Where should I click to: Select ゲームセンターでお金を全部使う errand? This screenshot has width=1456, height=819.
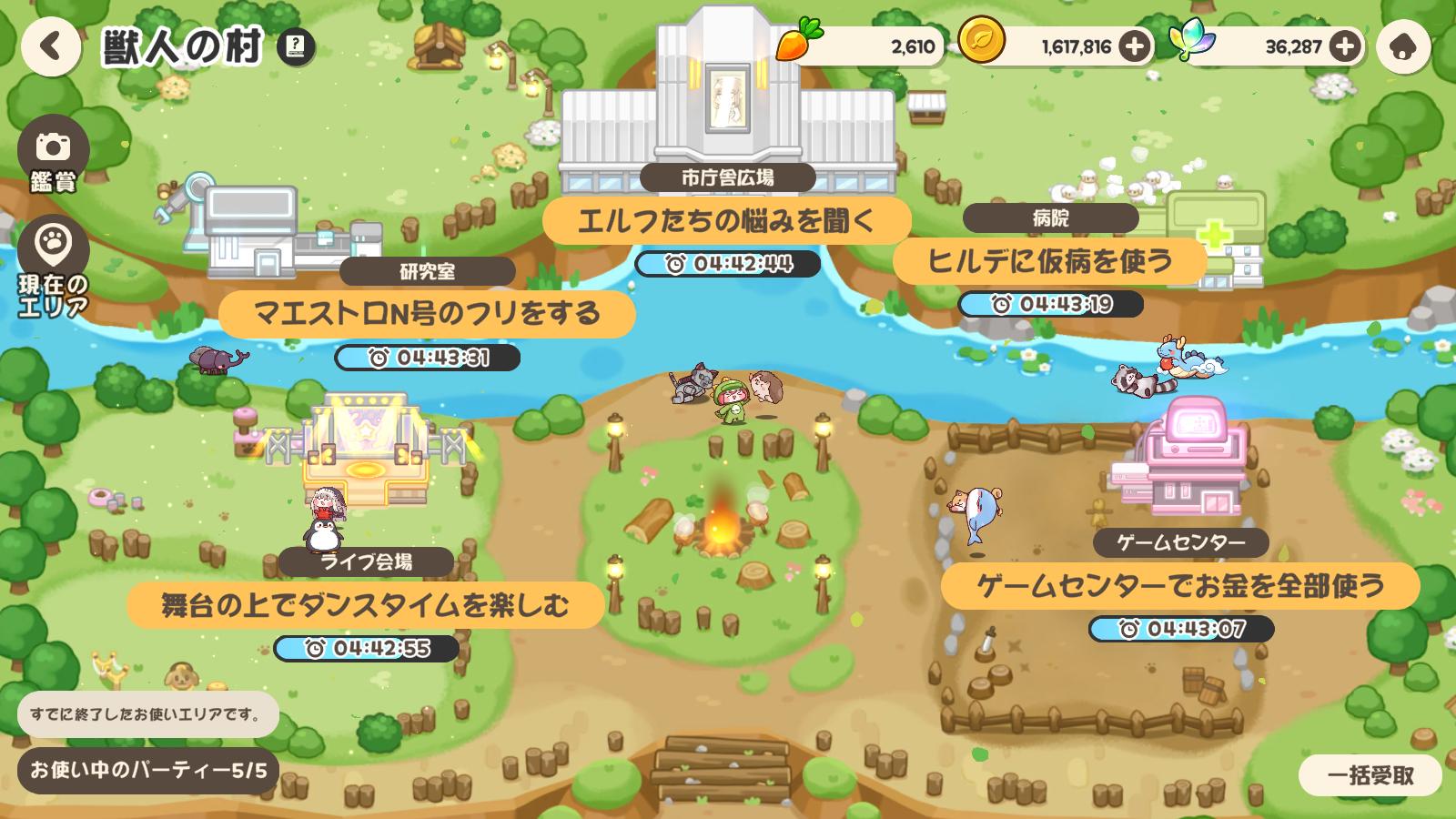pos(1180,585)
